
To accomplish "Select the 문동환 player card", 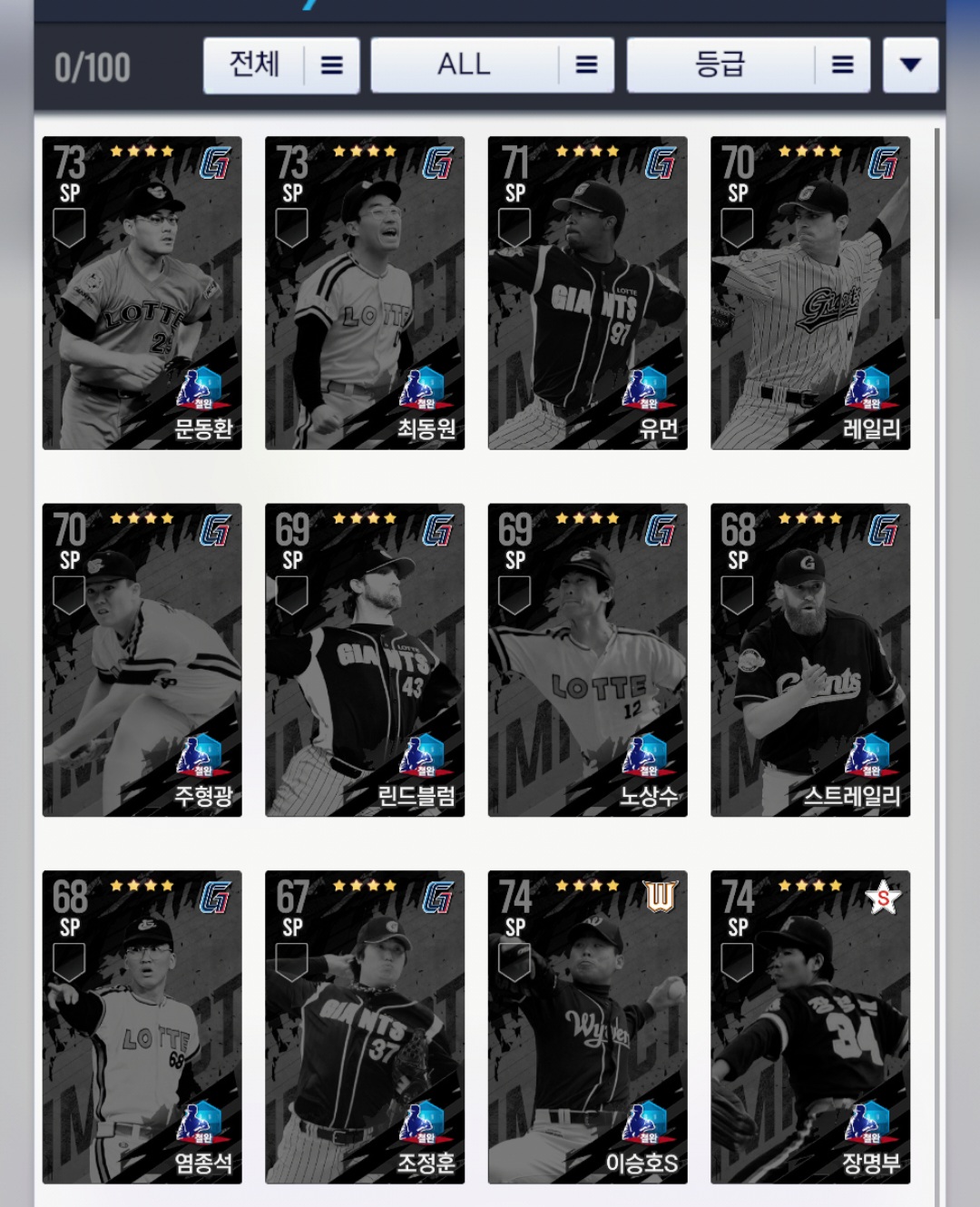I will click(x=142, y=292).
